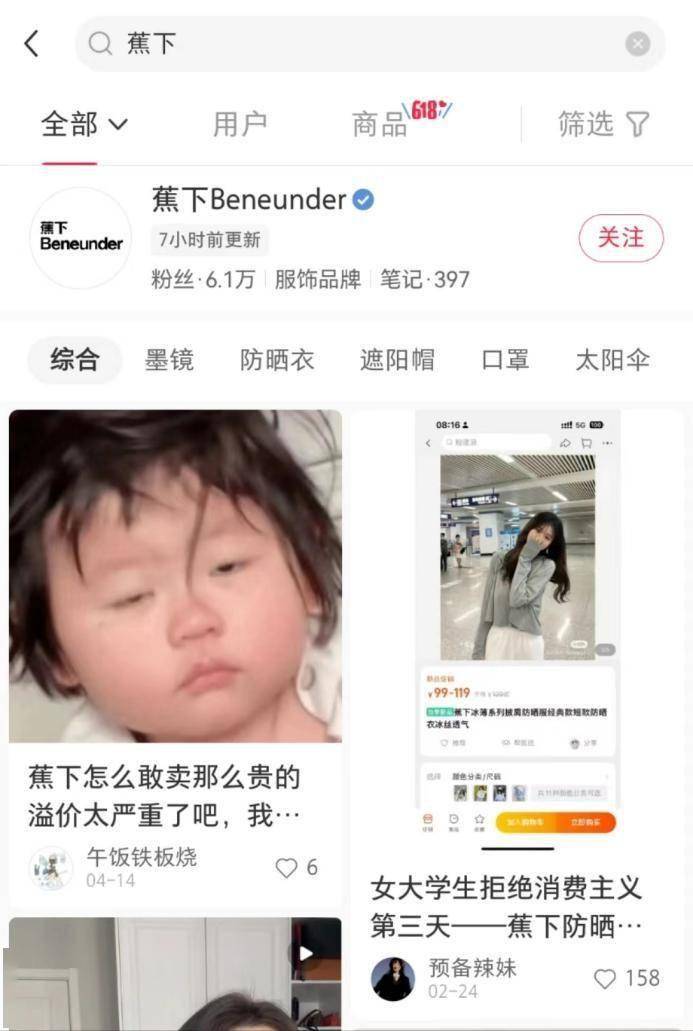This screenshot has height=1031, width=693.
Task: Select the 太阳伞 chip
Action: click(x=612, y=360)
